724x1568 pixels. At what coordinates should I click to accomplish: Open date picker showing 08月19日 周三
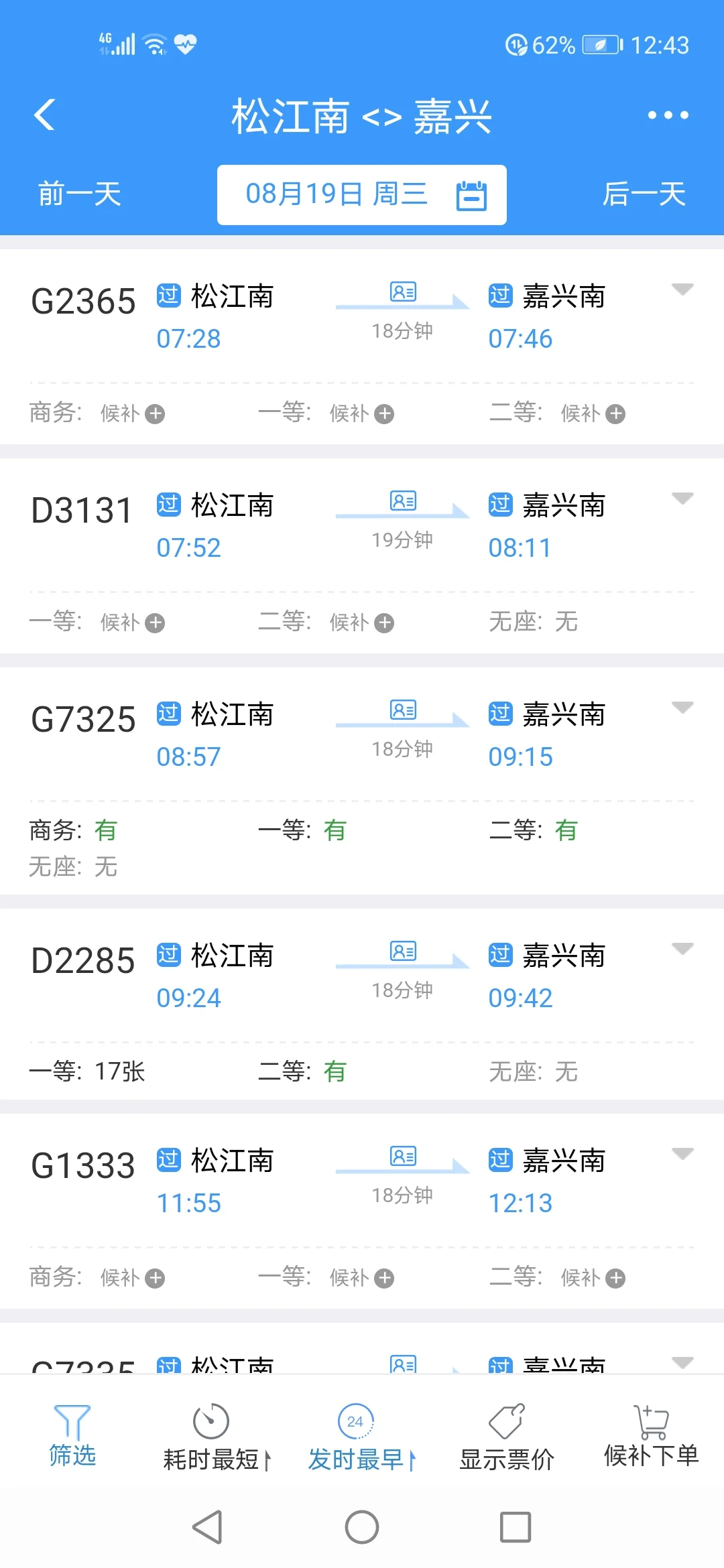coord(339,194)
